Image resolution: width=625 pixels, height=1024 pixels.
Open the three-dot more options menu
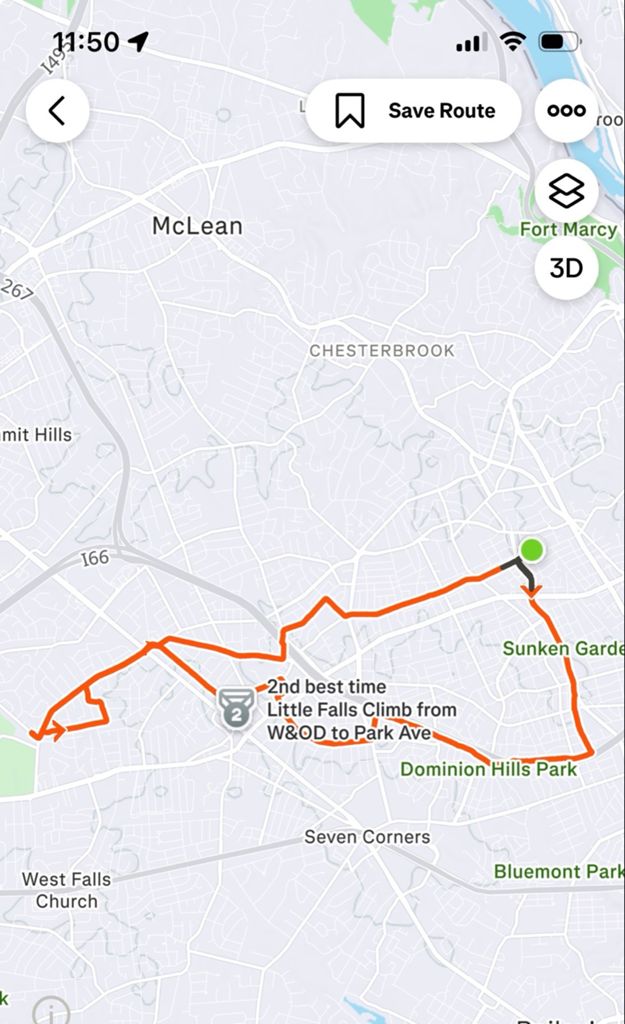tap(566, 111)
